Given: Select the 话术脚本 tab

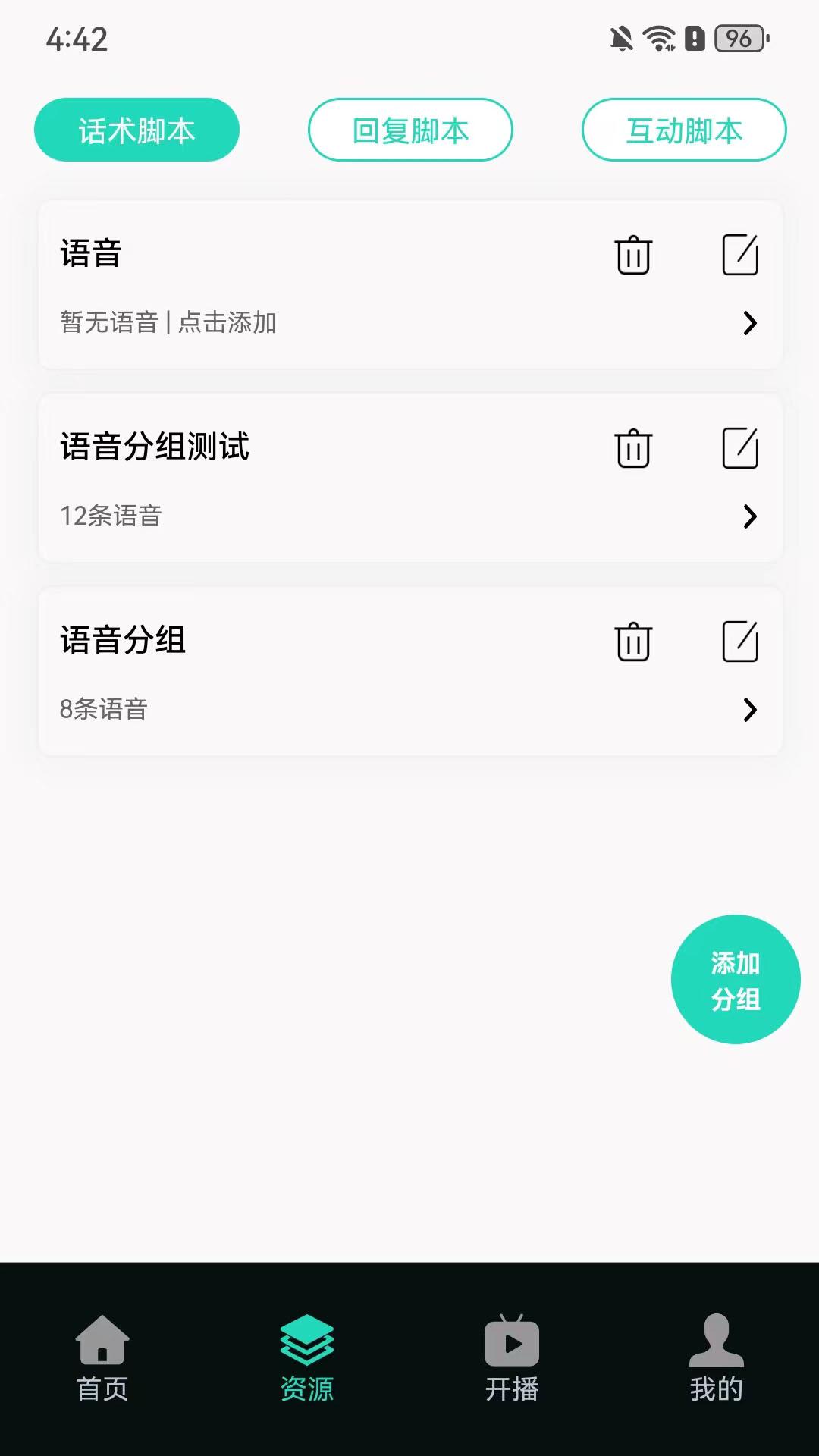Looking at the screenshot, I should (x=136, y=130).
